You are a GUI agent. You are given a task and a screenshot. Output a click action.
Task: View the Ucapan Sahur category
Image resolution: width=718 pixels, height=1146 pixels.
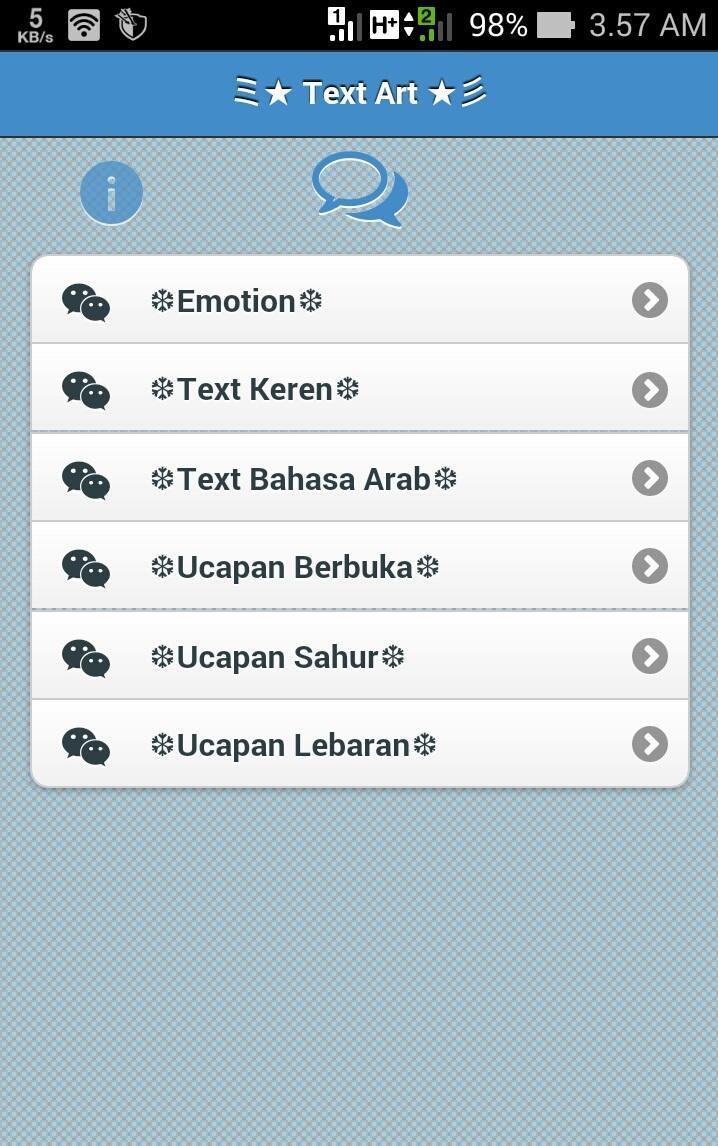click(x=360, y=656)
